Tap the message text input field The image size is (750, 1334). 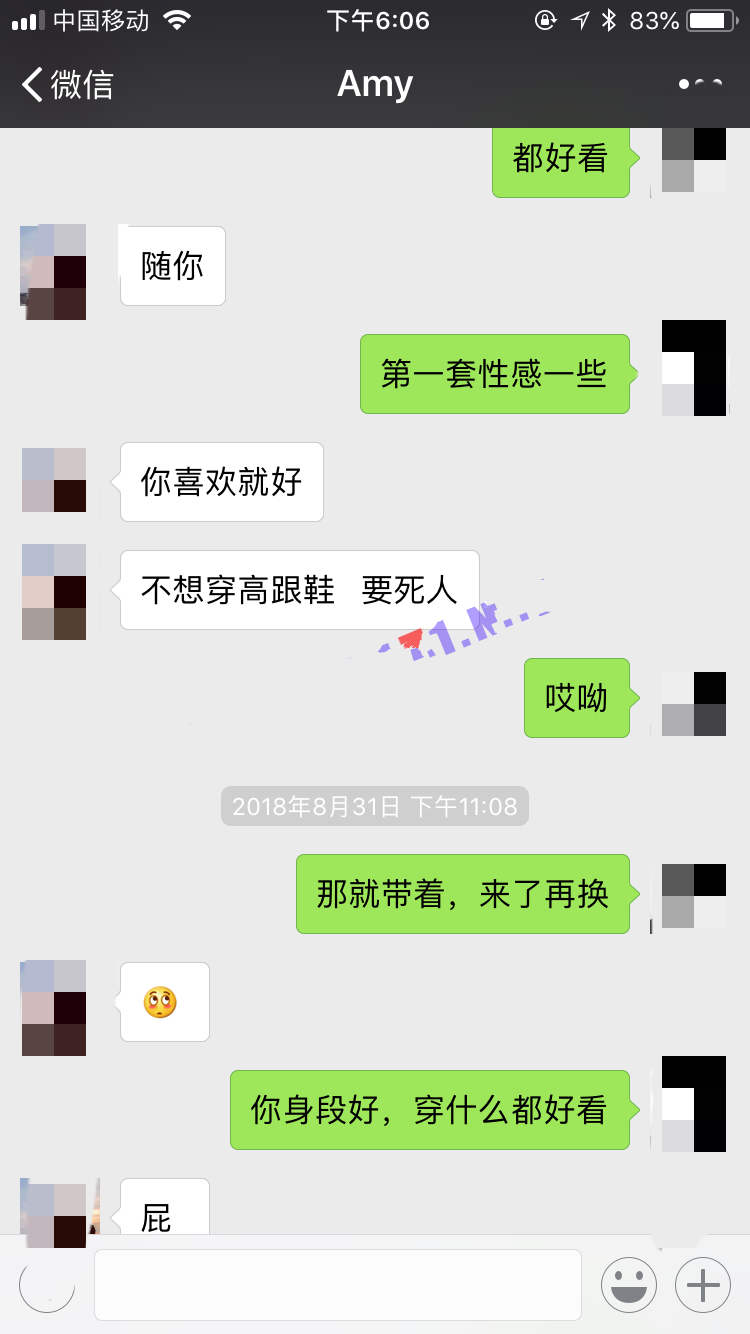pyautogui.click(x=338, y=1285)
